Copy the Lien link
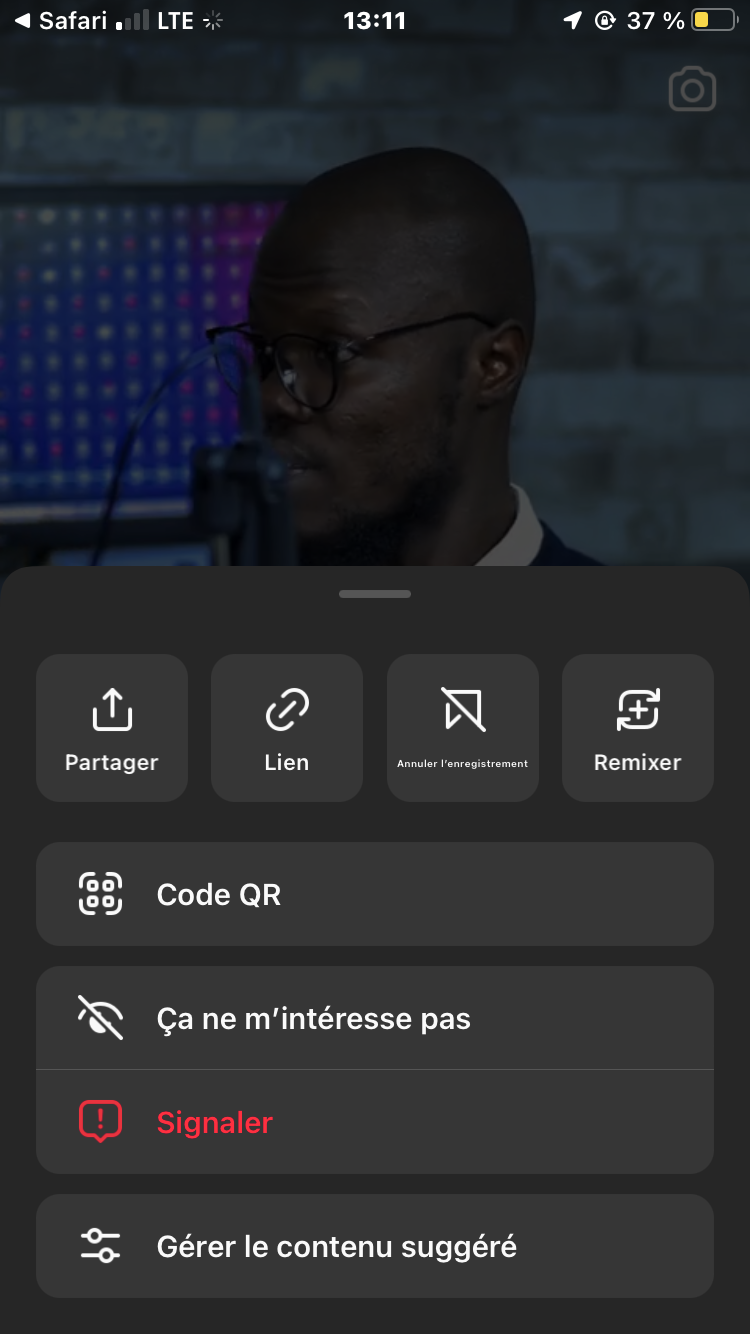750x1334 pixels. 287,728
